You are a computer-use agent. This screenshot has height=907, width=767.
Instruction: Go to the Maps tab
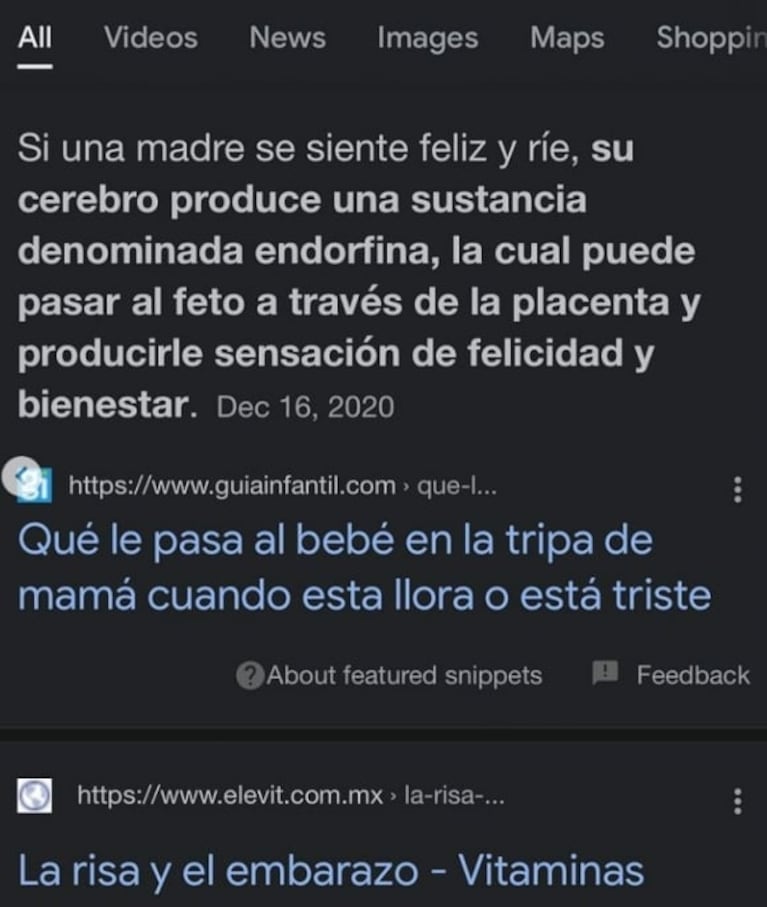(x=567, y=38)
